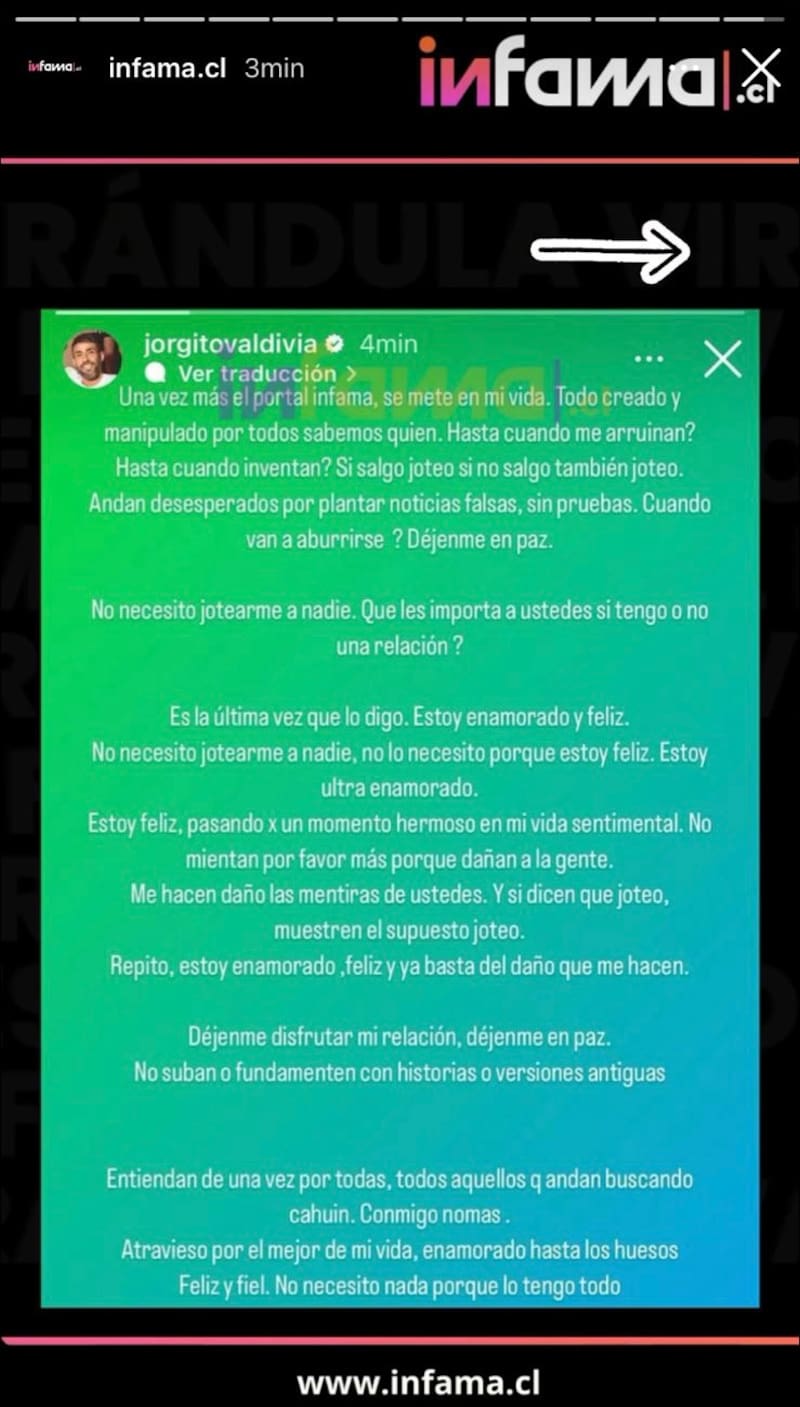Close the embedded jorgitovaldivia story

(723, 357)
